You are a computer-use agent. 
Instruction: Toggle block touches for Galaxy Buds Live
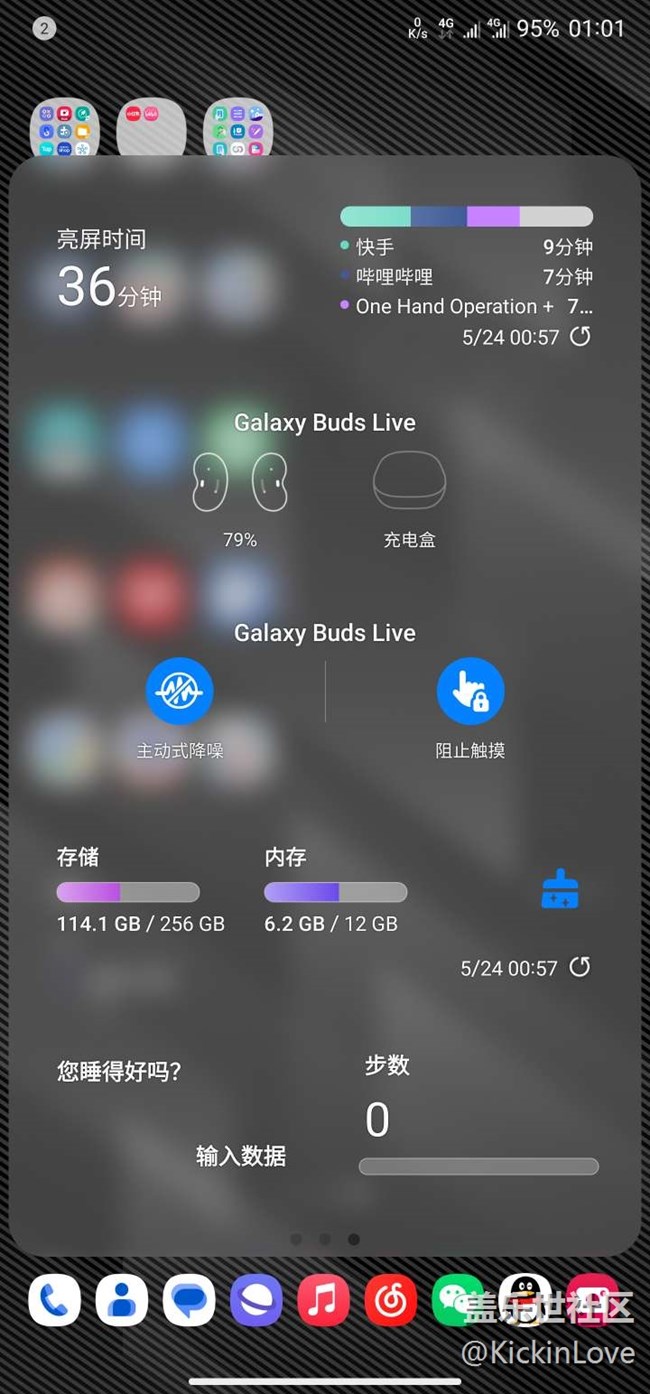pyautogui.click(x=470, y=691)
